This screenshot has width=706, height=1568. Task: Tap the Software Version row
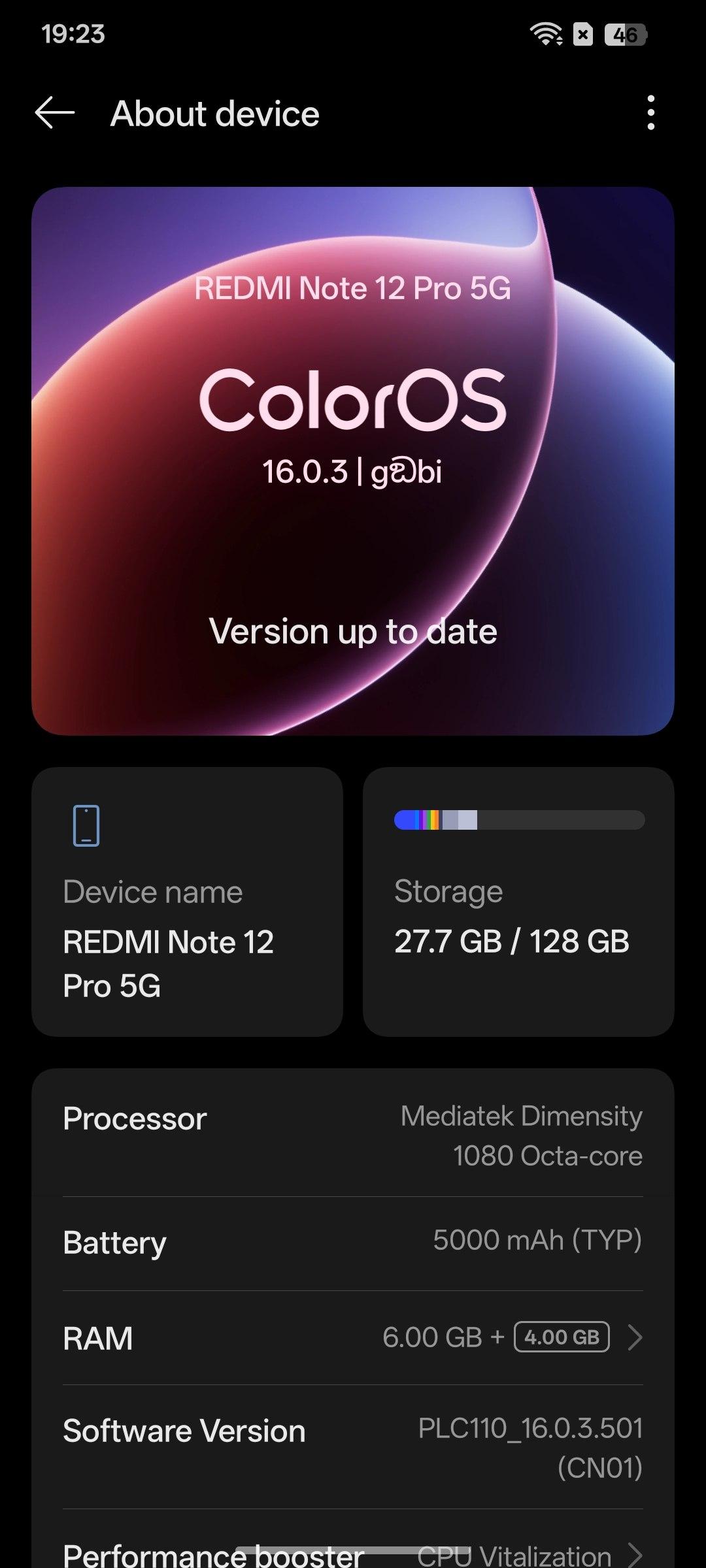coord(353,1447)
